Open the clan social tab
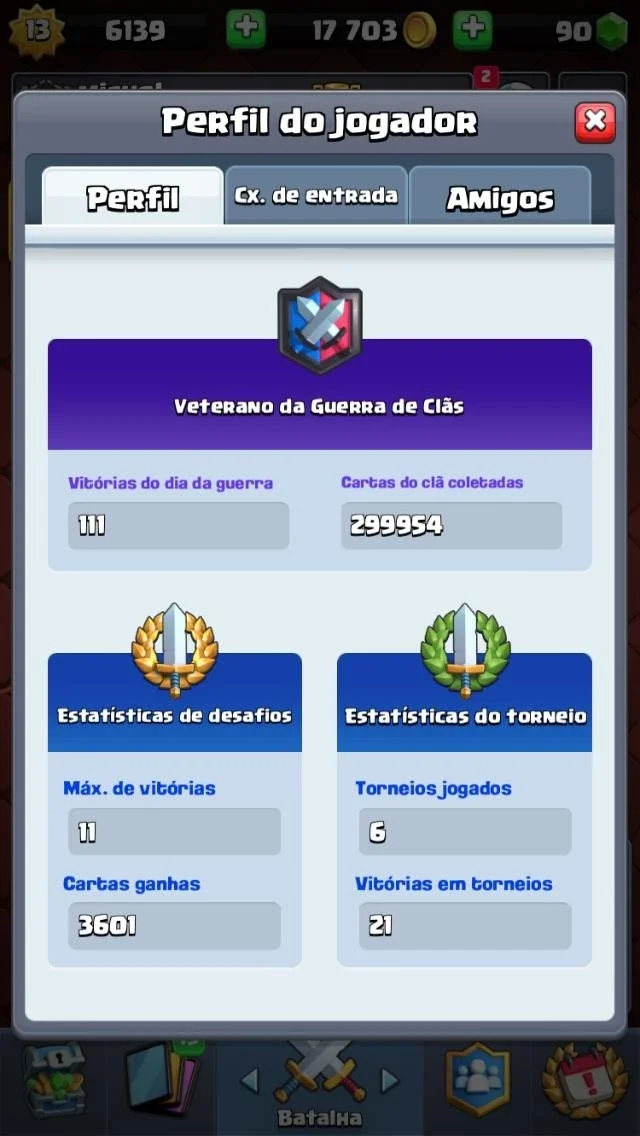Screen dimensions: 640x1136 click(x=477, y=1079)
